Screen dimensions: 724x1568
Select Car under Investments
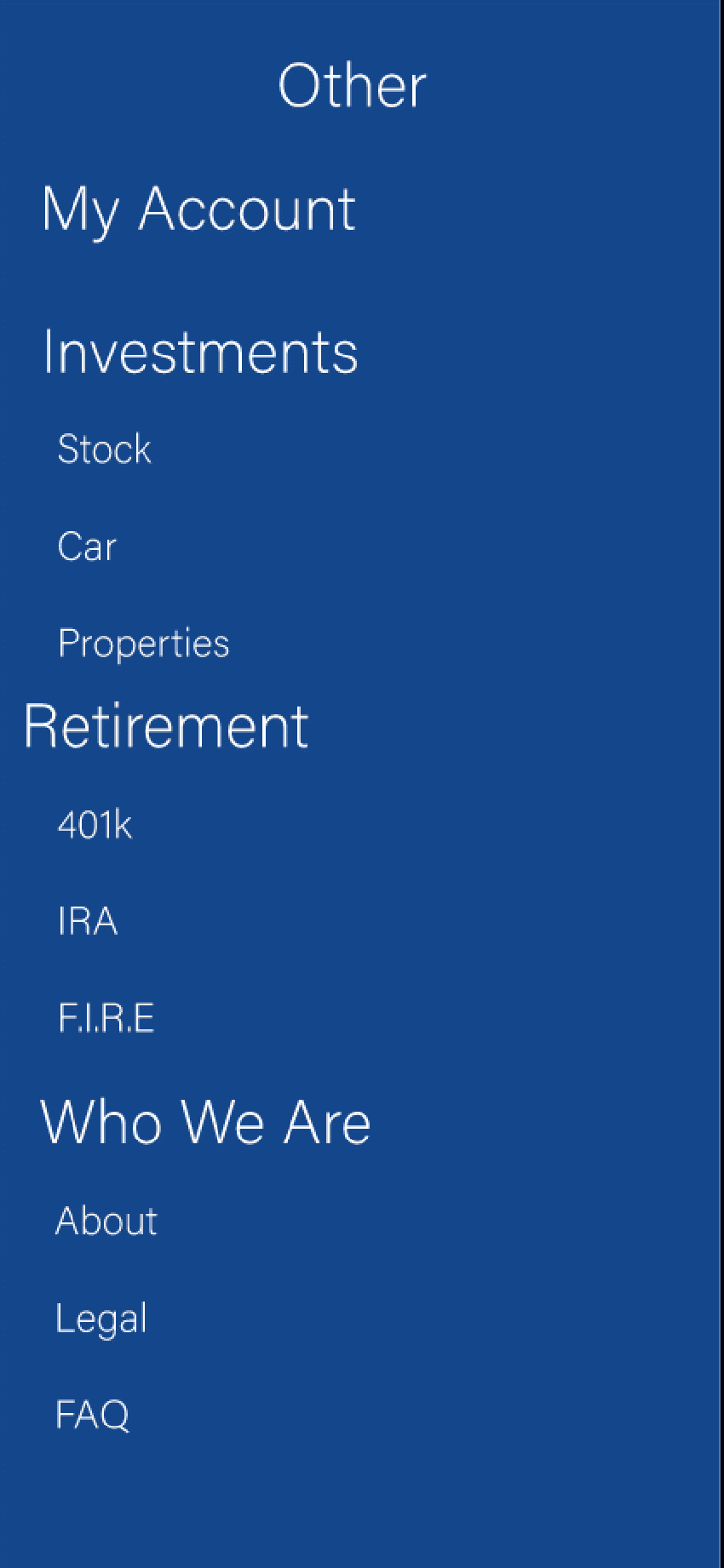point(87,547)
